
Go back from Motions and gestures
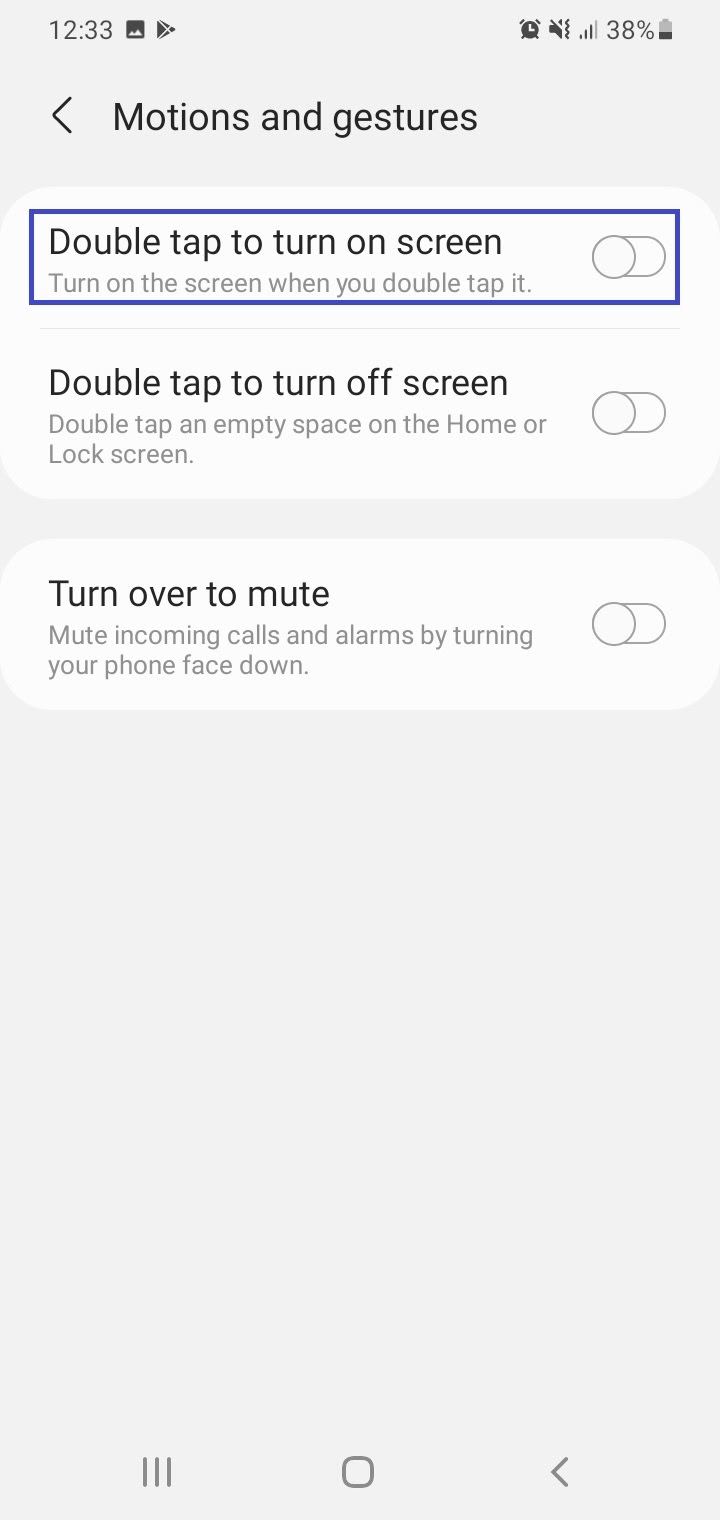pyautogui.click(x=62, y=116)
